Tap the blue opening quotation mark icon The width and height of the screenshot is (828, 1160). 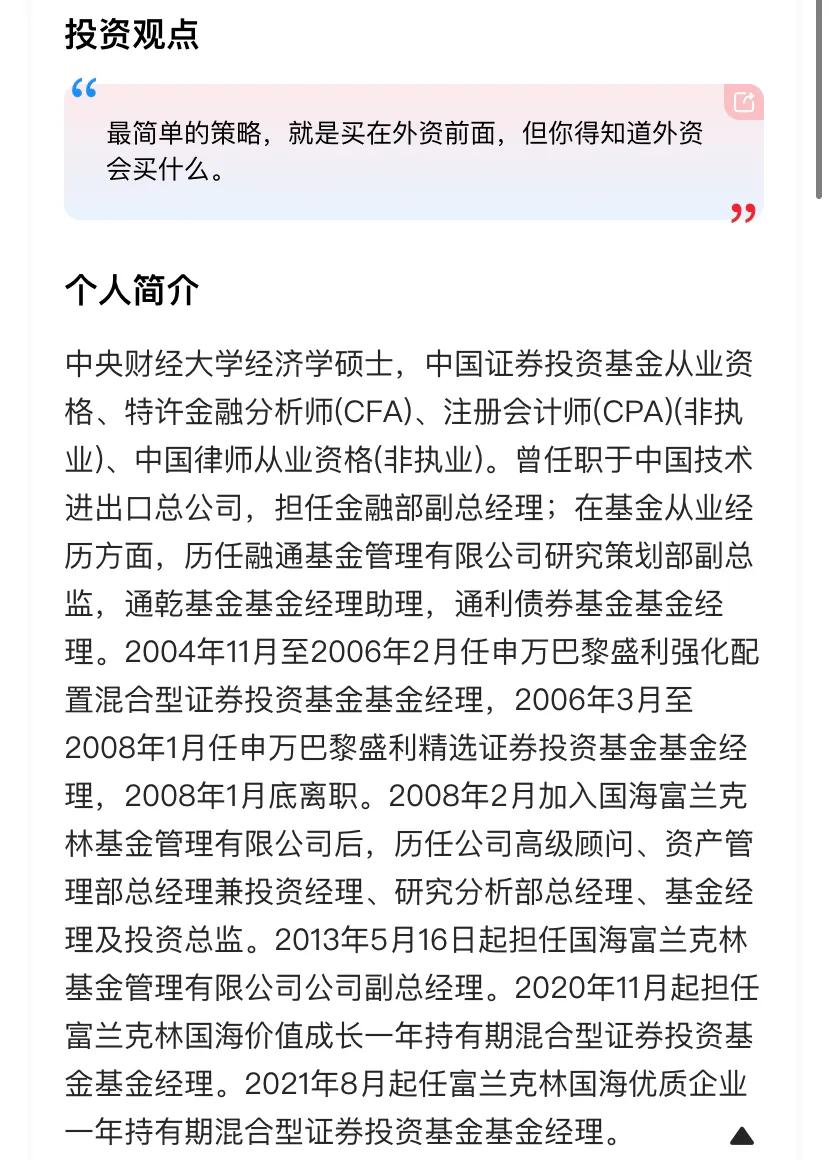coord(86,90)
